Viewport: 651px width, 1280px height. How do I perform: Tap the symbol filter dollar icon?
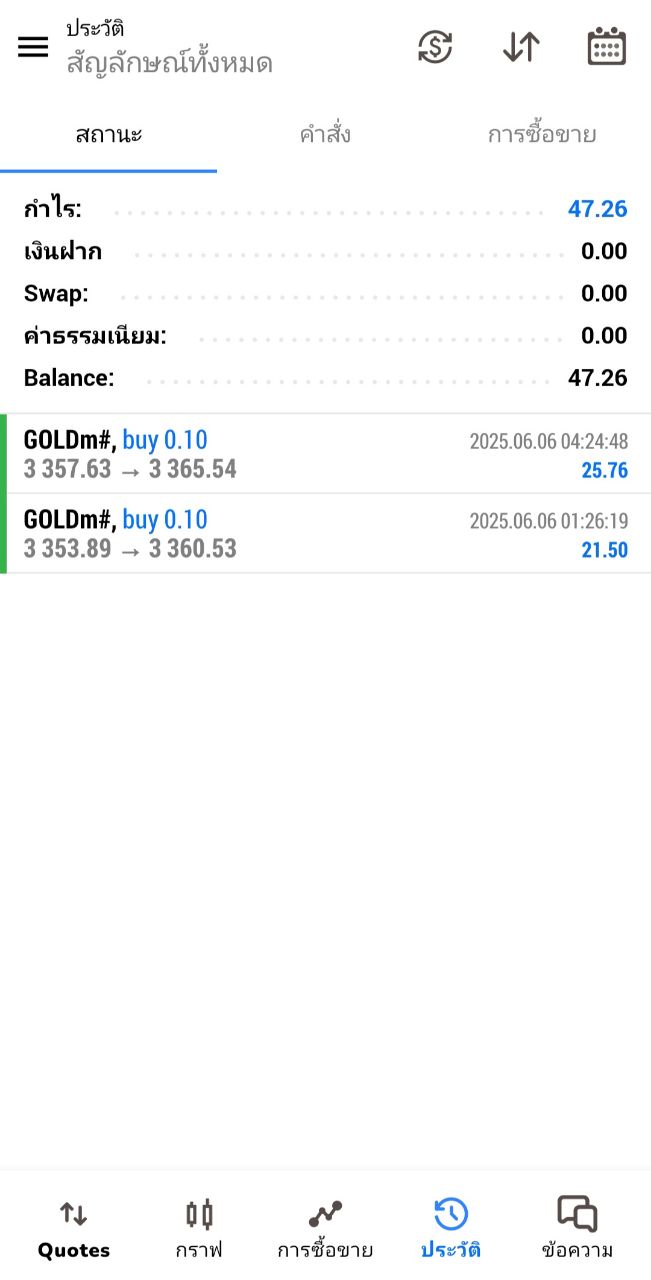click(x=435, y=47)
